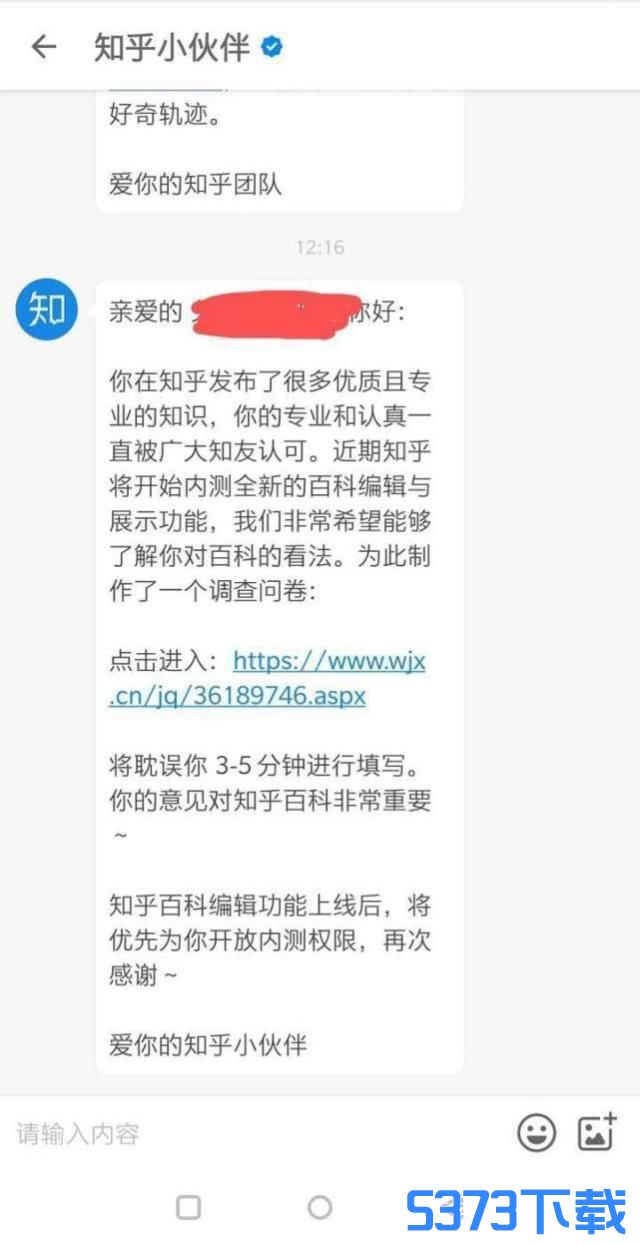Open the emoji picker
The image size is (640, 1244).
point(536,1133)
